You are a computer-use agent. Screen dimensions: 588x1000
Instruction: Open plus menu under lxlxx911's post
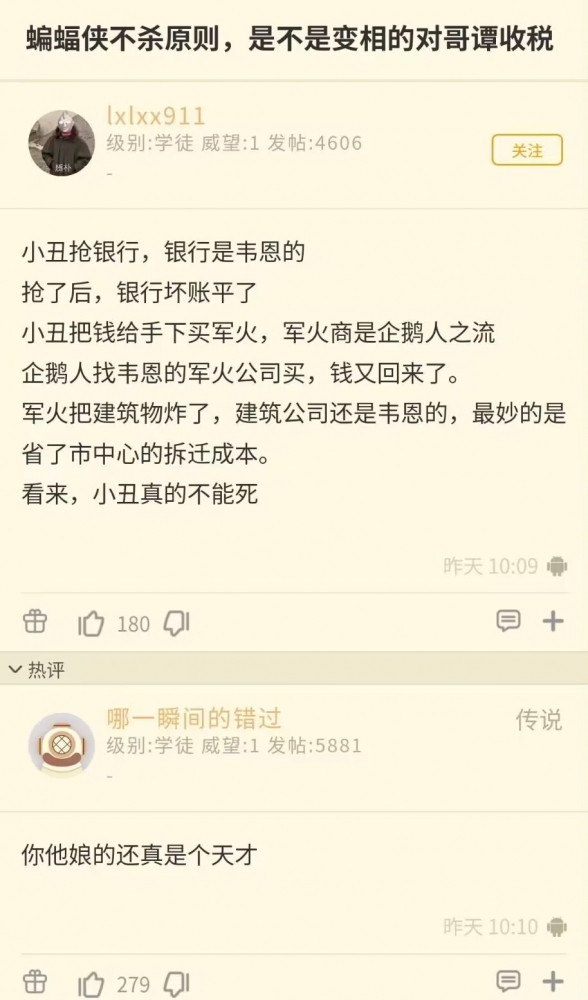pos(553,621)
